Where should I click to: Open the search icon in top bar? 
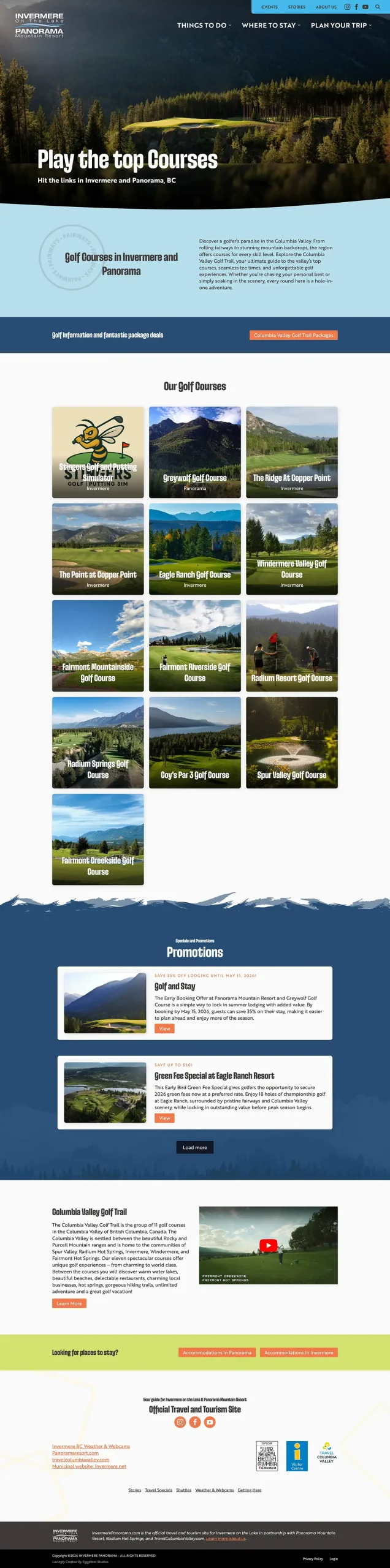[x=378, y=7]
